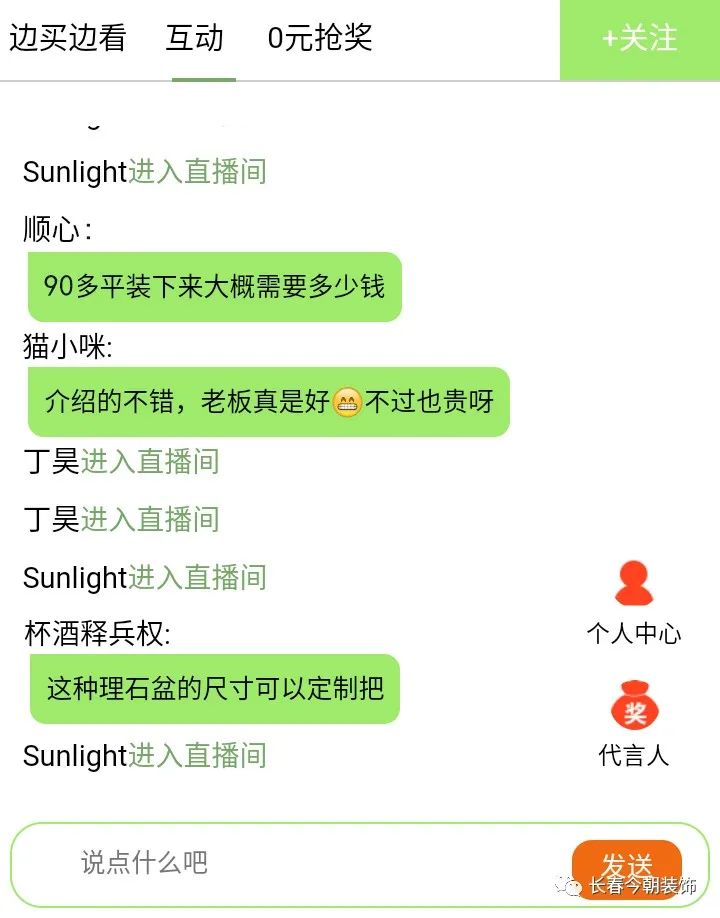
Task: Switch to the 互动 tab
Action: pyautogui.click(x=196, y=38)
